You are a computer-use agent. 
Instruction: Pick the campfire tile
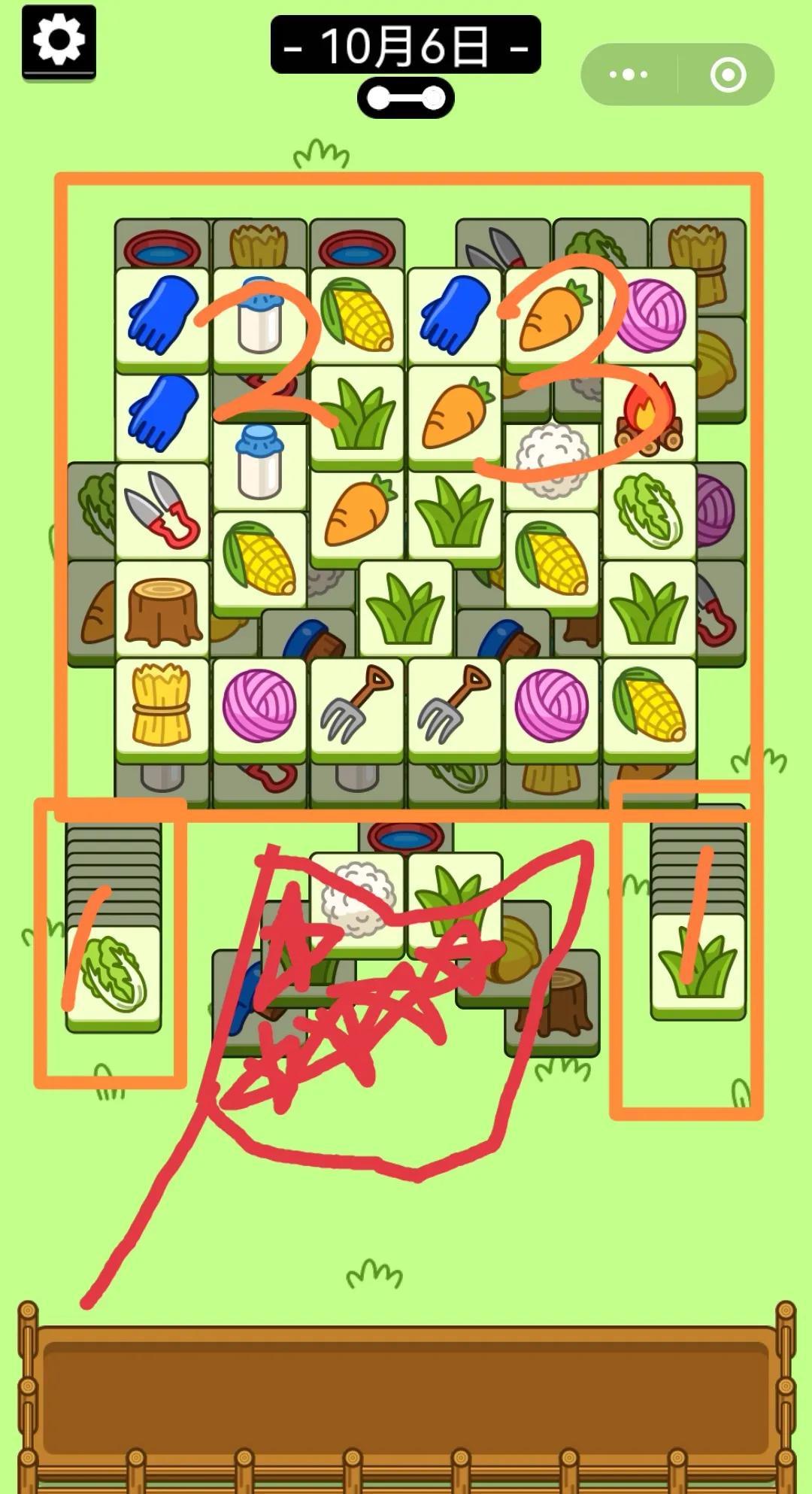[x=650, y=414]
